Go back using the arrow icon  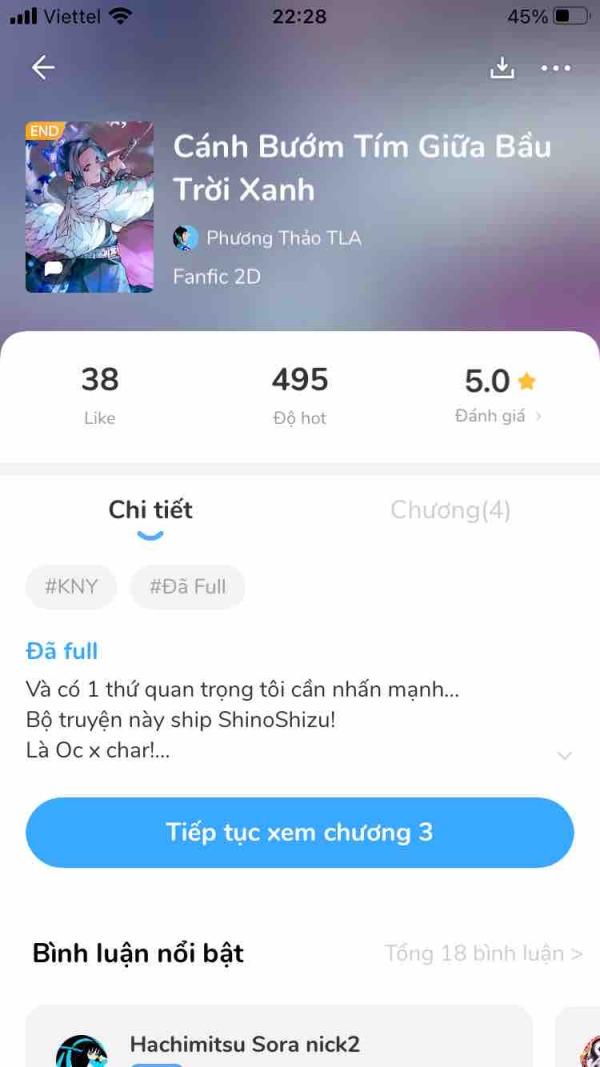pos(43,68)
